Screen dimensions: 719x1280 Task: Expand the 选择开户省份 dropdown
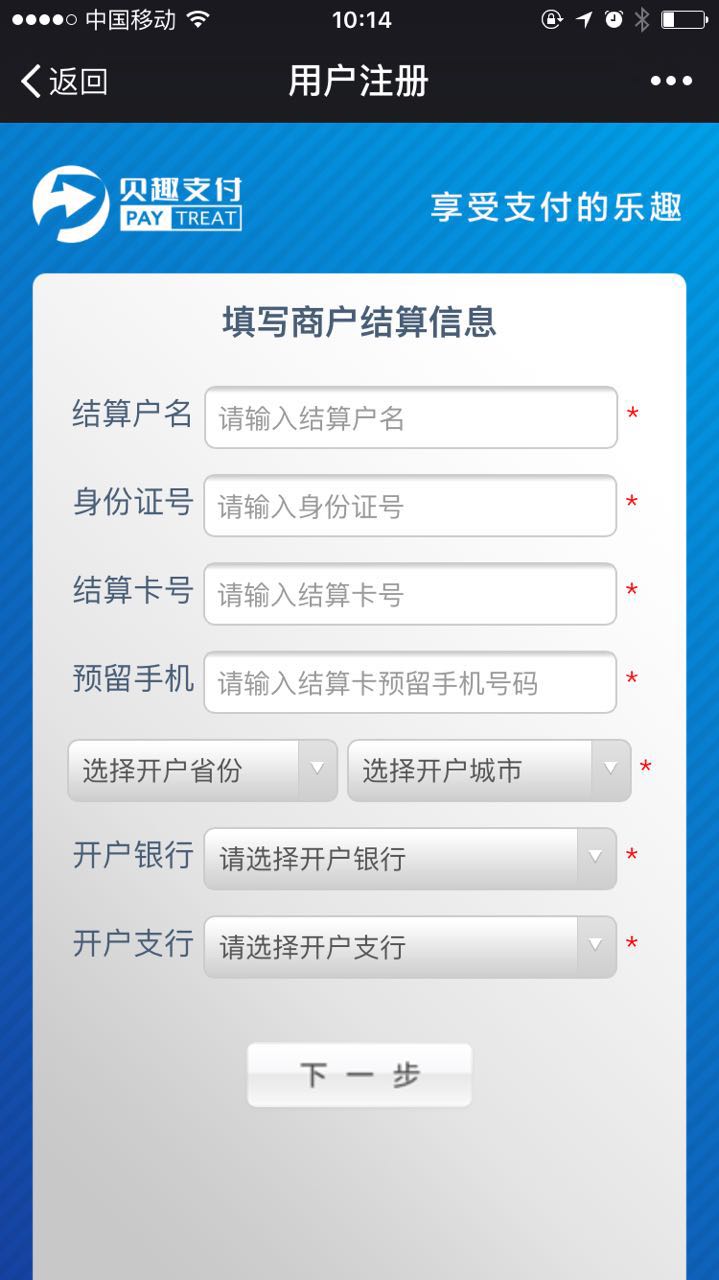click(202, 770)
